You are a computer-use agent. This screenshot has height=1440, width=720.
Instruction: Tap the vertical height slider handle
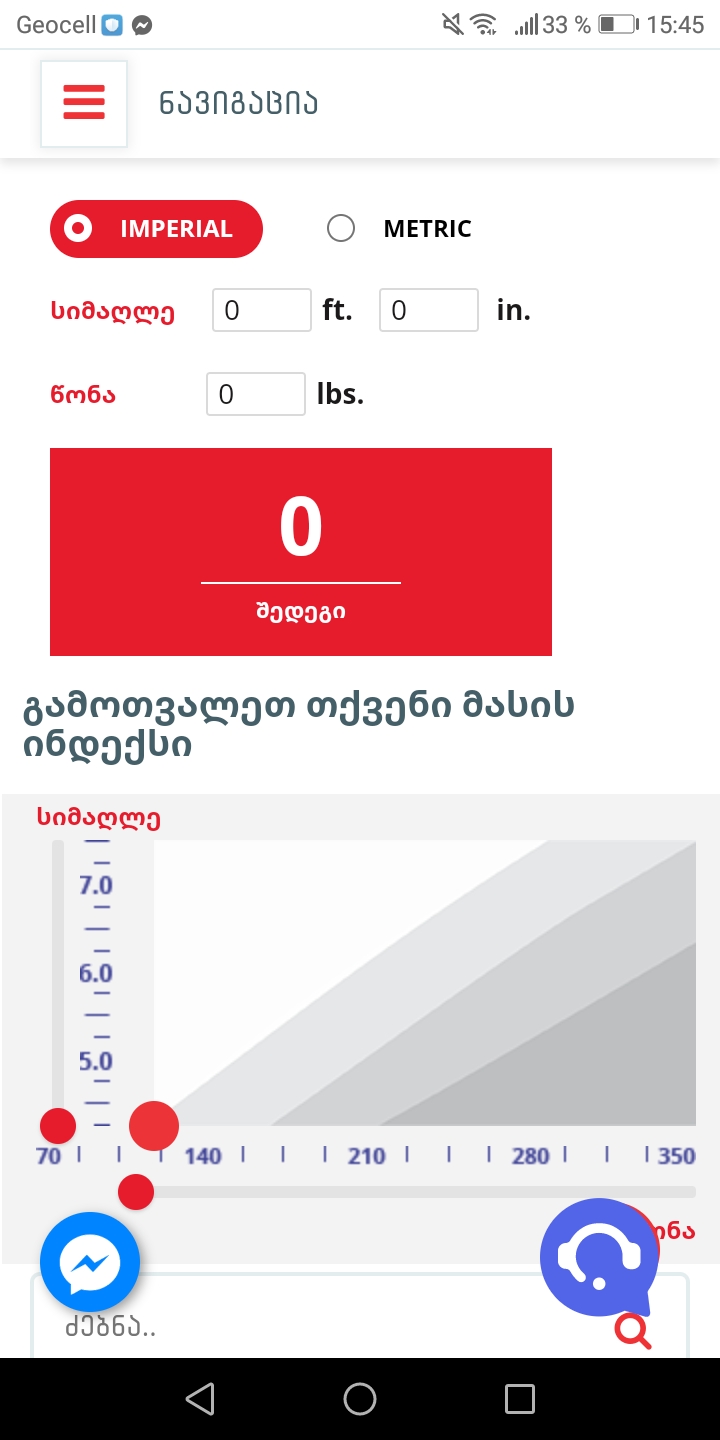click(x=58, y=1126)
